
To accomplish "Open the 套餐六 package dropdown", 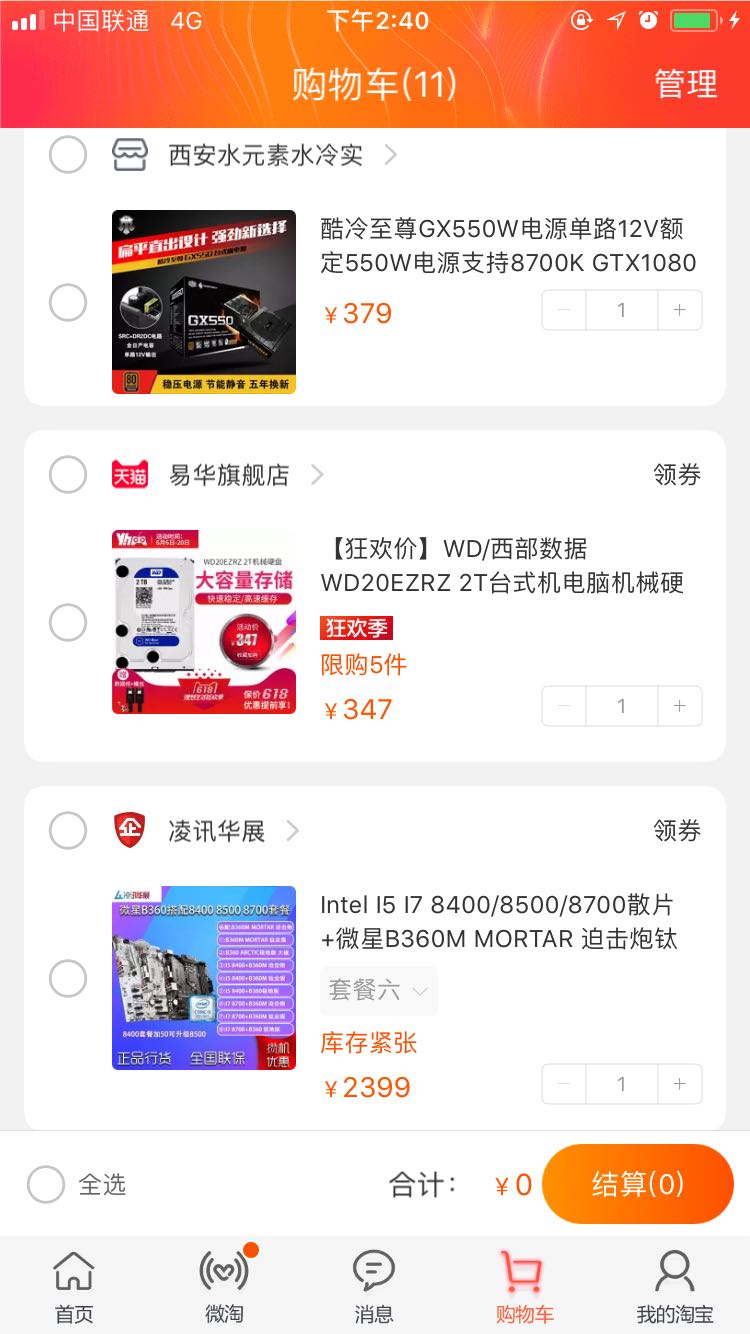I will pyautogui.click(x=378, y=991).
